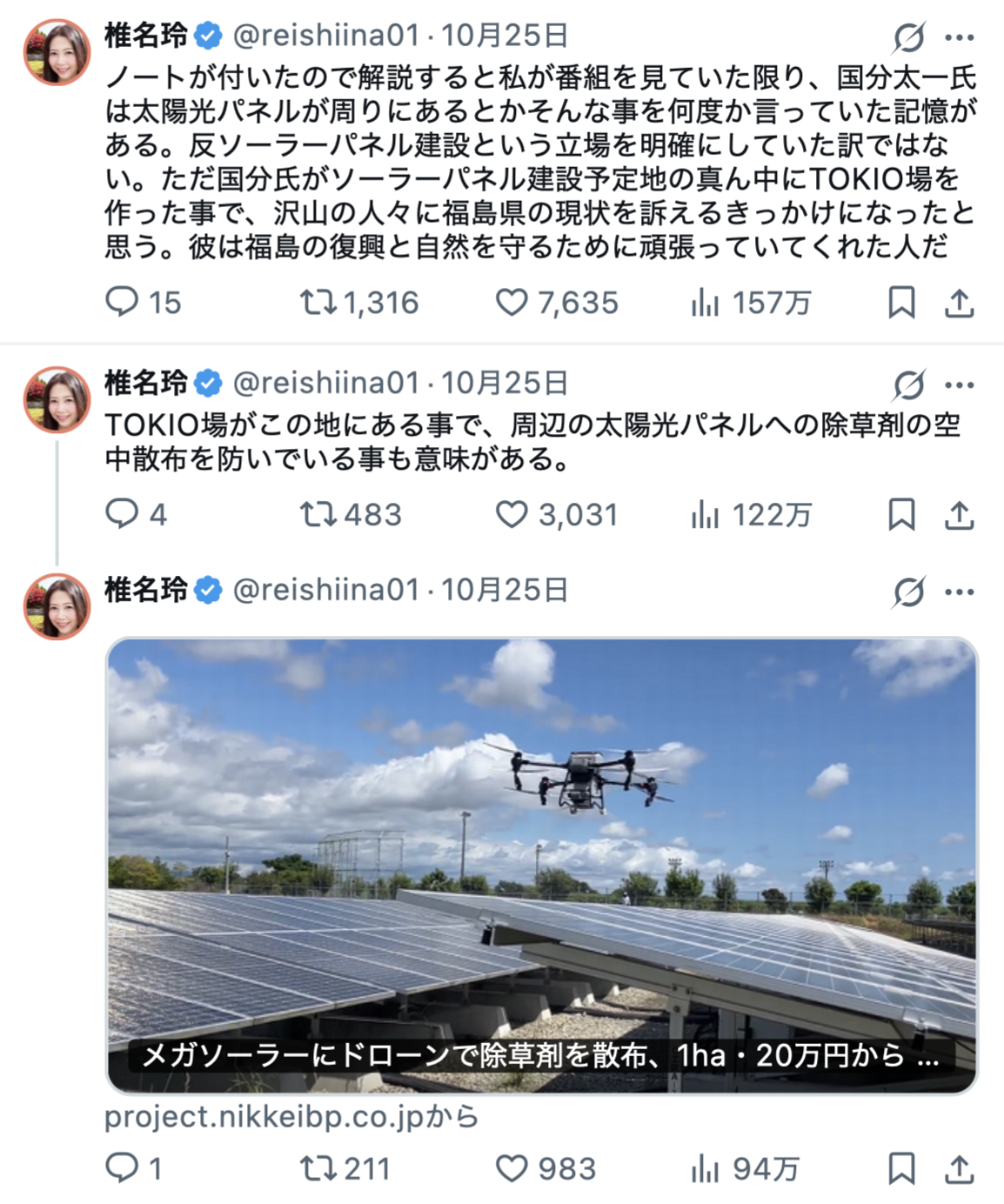Bookmark the tweet with 122万 views
This screenshot has width=1004, height=1204.
[x=901, y=514]
